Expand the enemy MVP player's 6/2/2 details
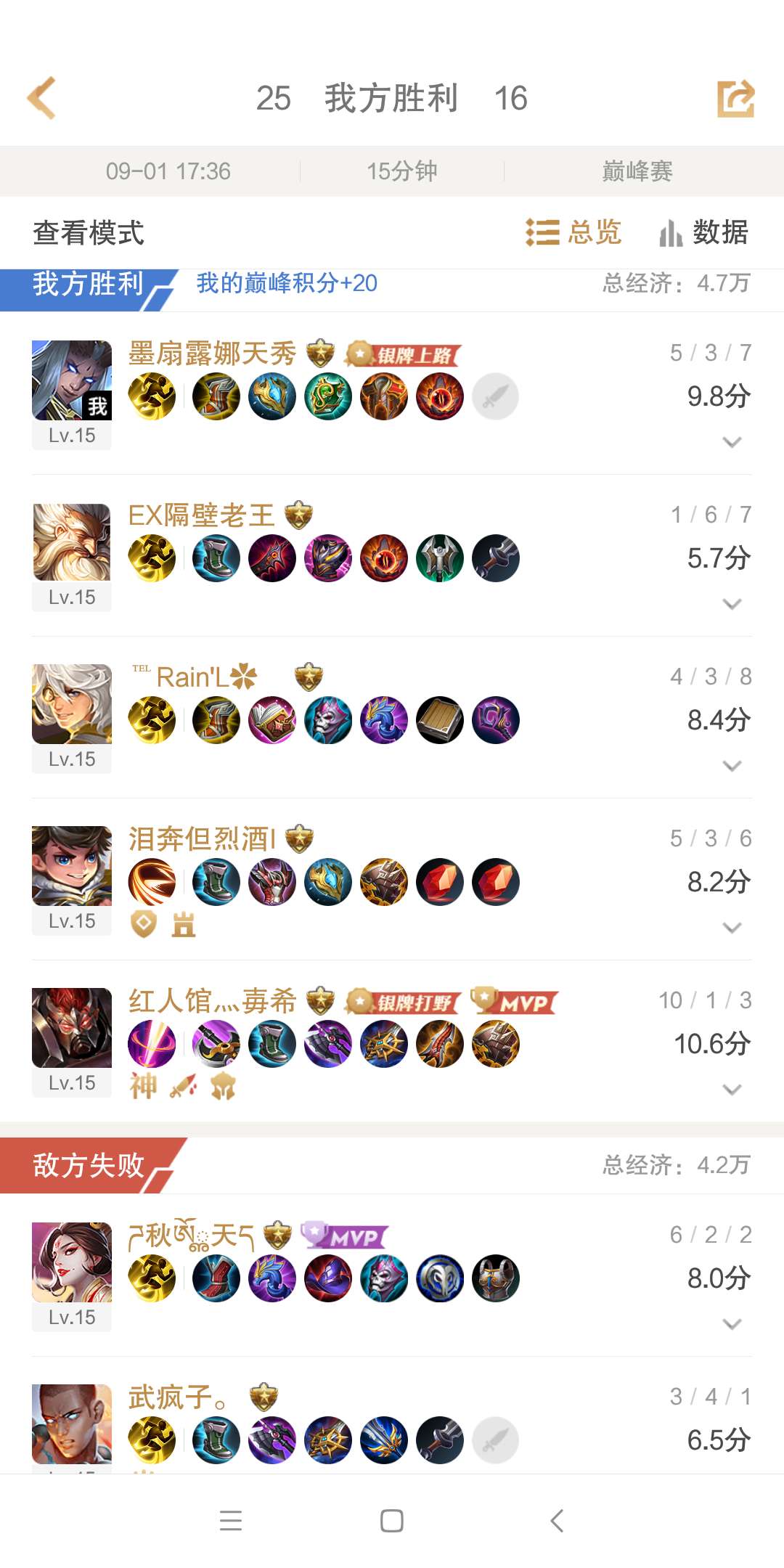 pos(732,1324)
